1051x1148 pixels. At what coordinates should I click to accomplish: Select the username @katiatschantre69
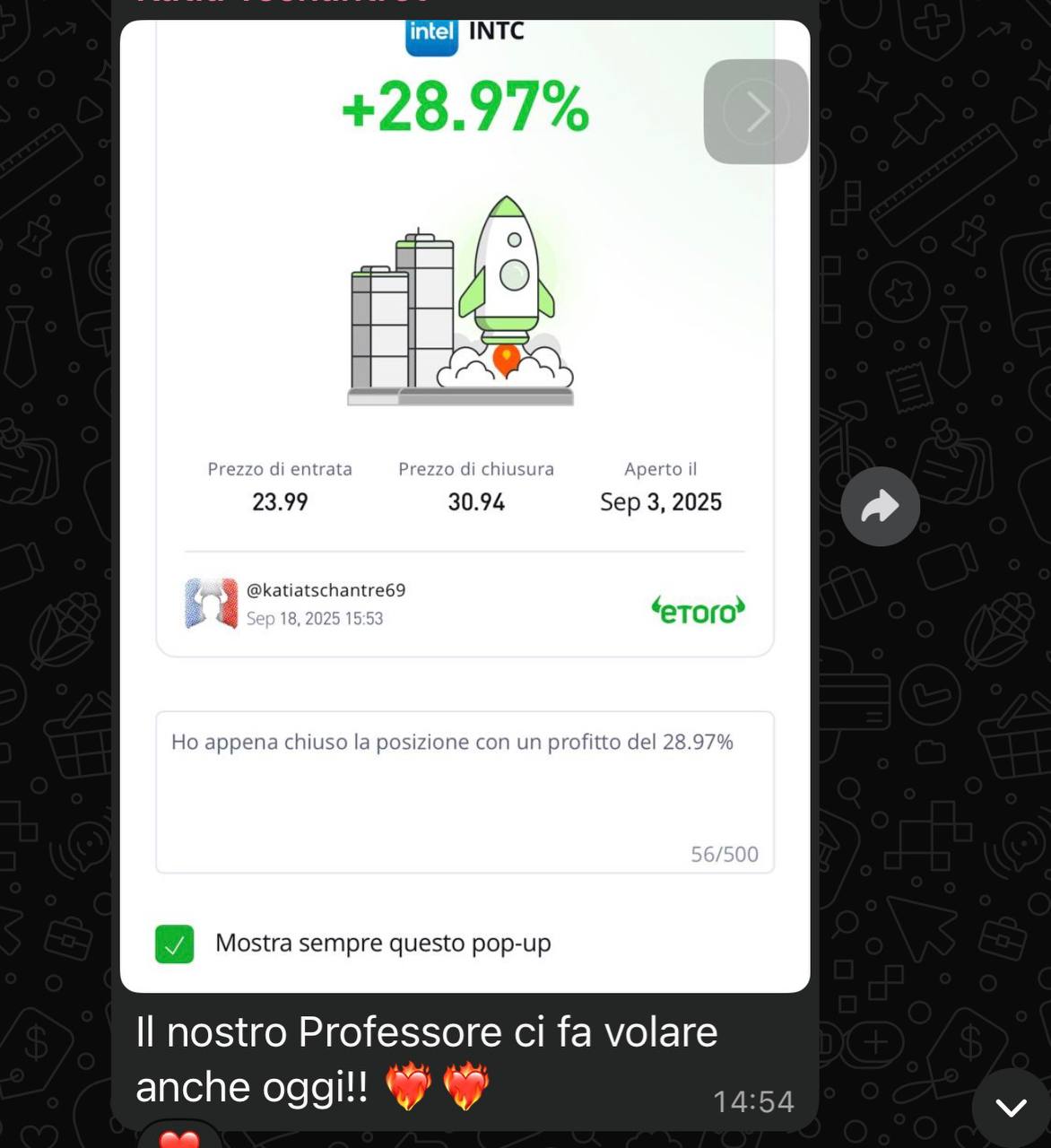pos(326,590)
